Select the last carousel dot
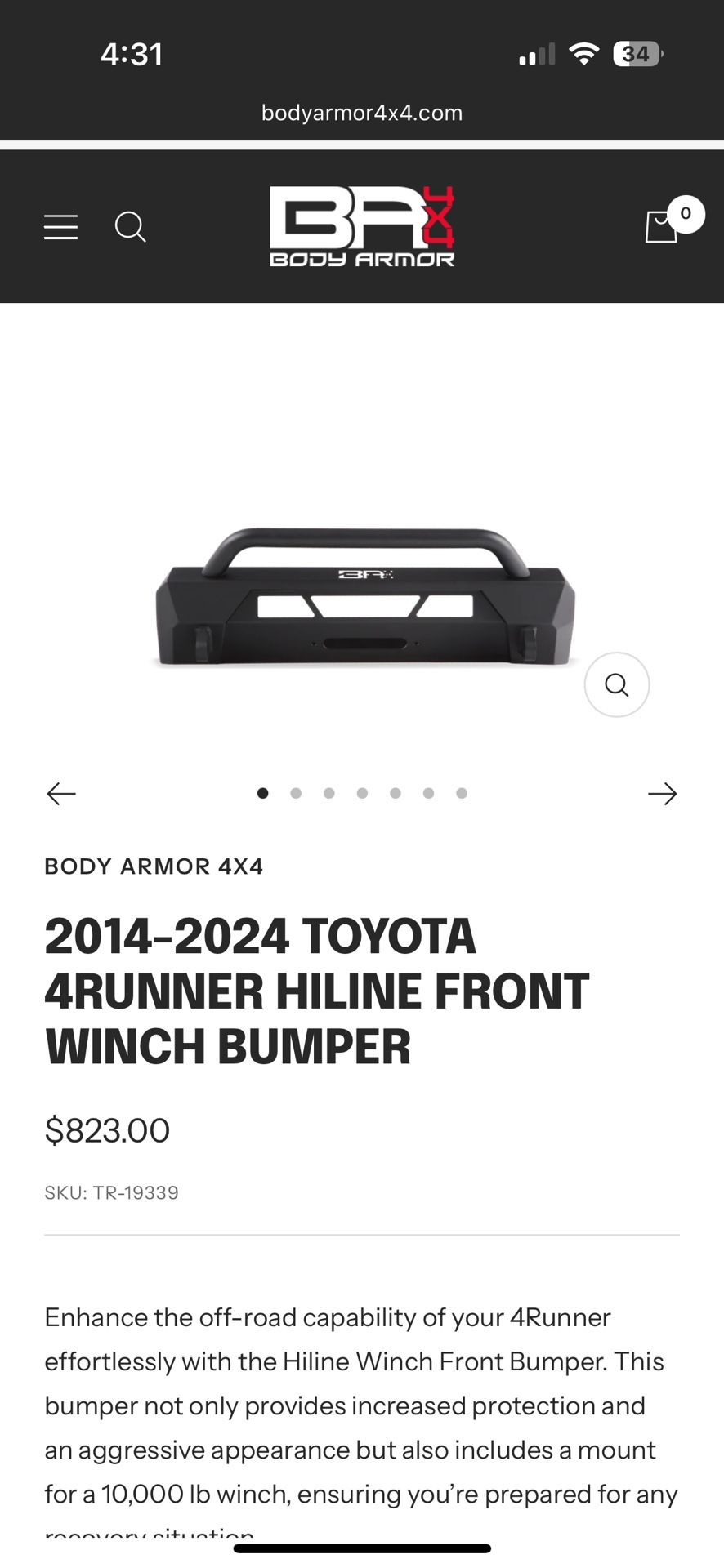Image resolution: width=724 pixels, height=1568 pixels. tap(462, 793)
